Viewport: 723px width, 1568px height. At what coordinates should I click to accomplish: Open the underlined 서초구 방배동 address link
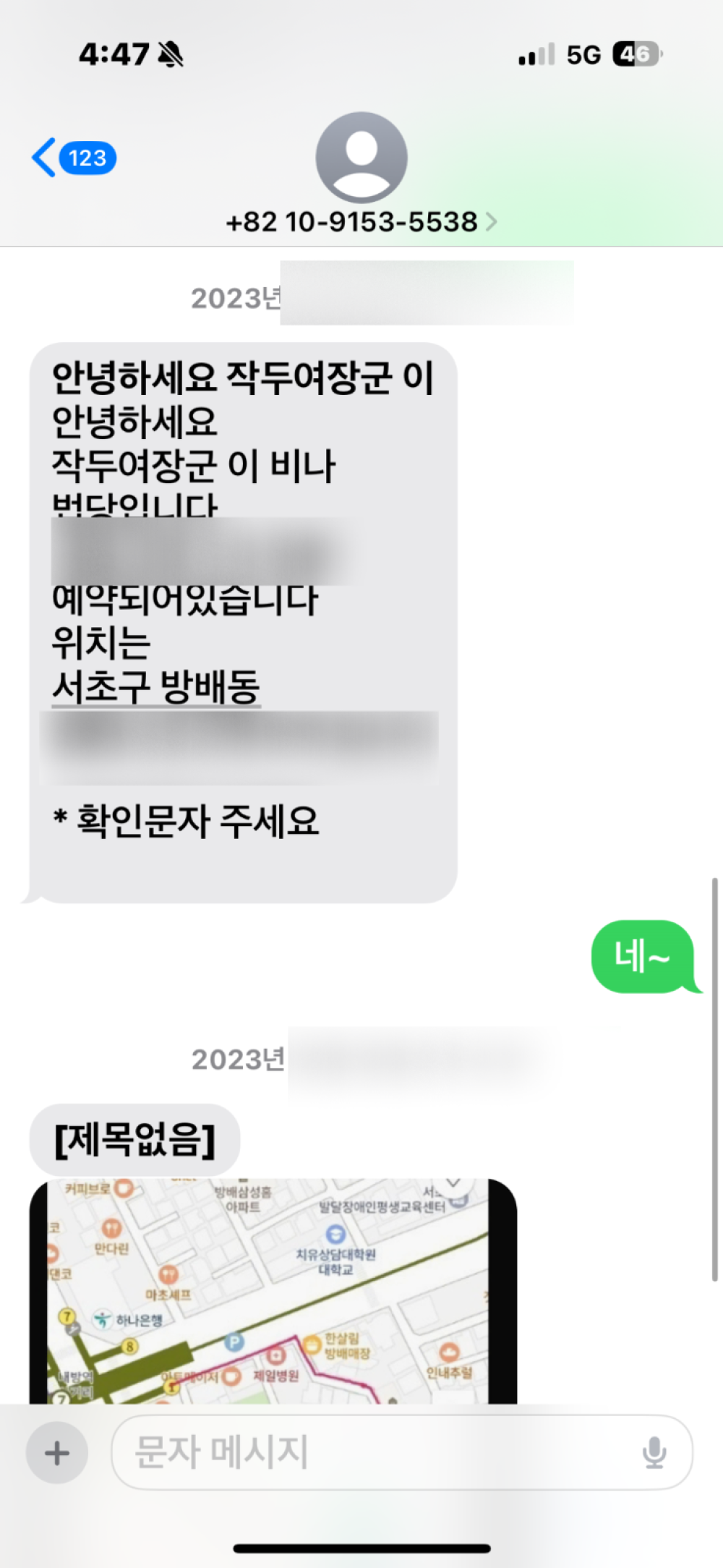155,686
